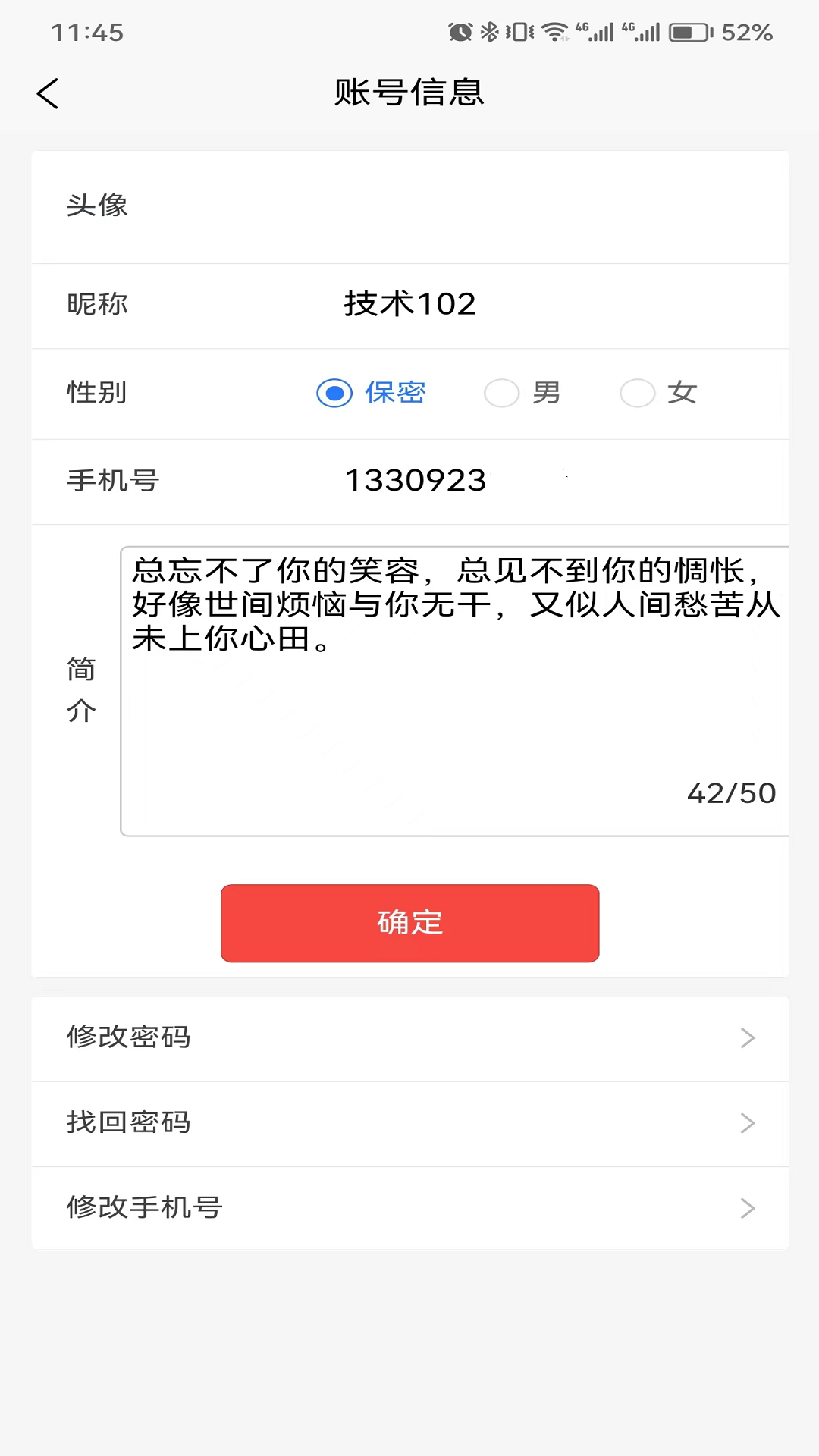Tap the back arrow icon

[48, 94]
